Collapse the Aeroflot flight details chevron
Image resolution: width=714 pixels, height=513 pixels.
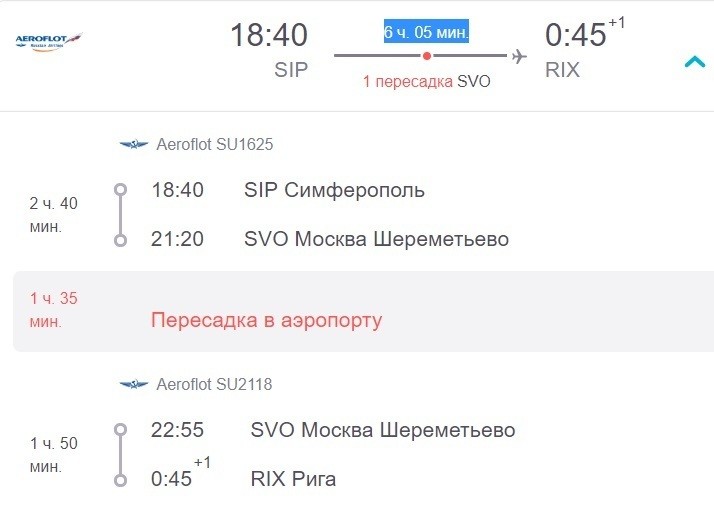[x=694, y=62]
